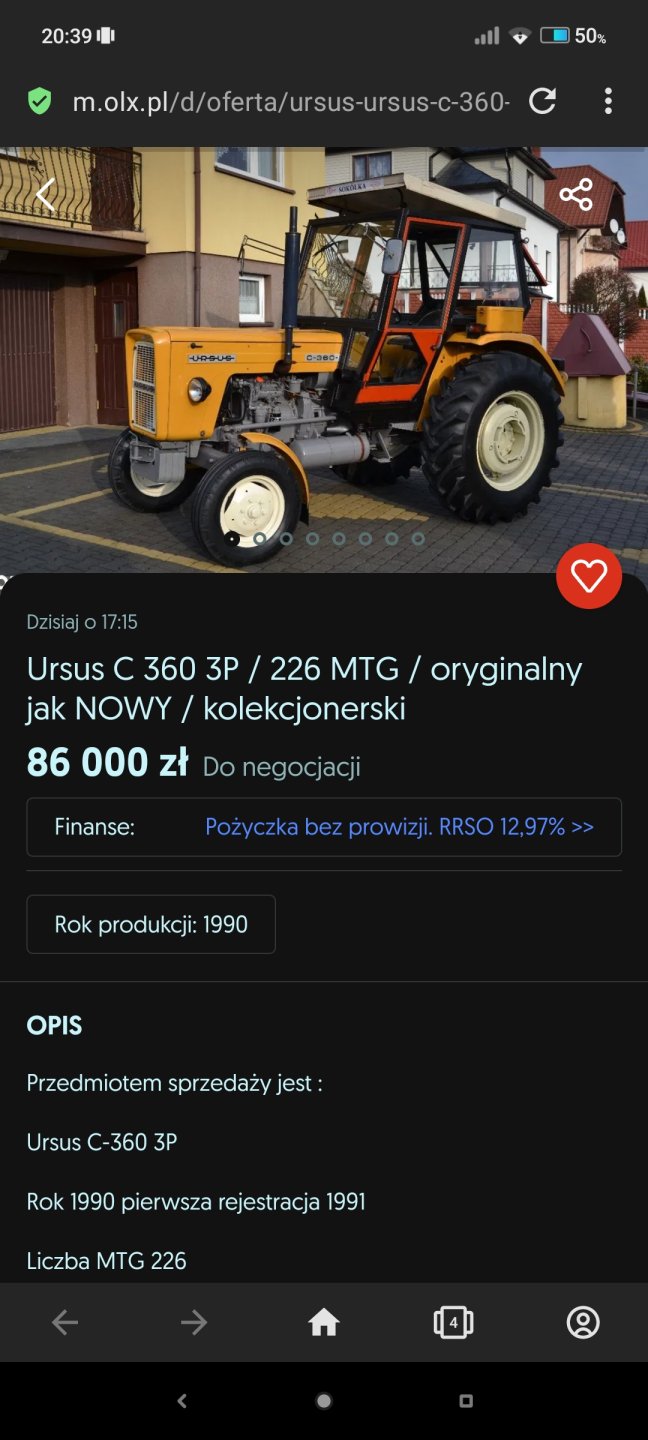
Task: Tap the address bar URL
Action: 290,101
